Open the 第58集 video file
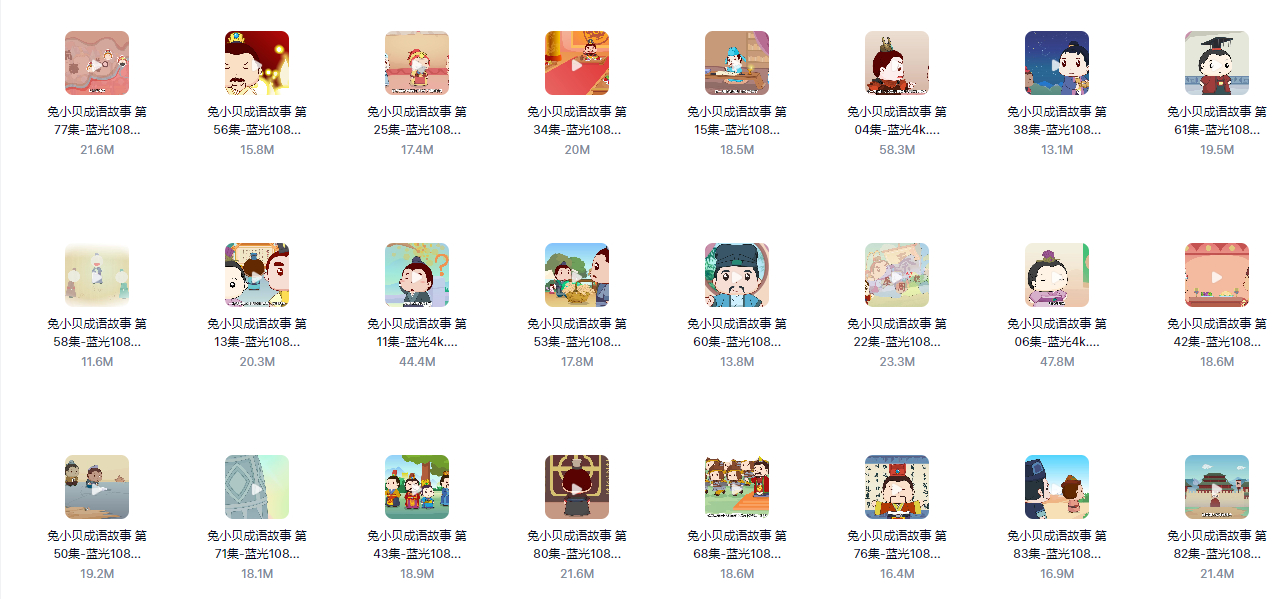1283x599 pixels. click(97, 275)
